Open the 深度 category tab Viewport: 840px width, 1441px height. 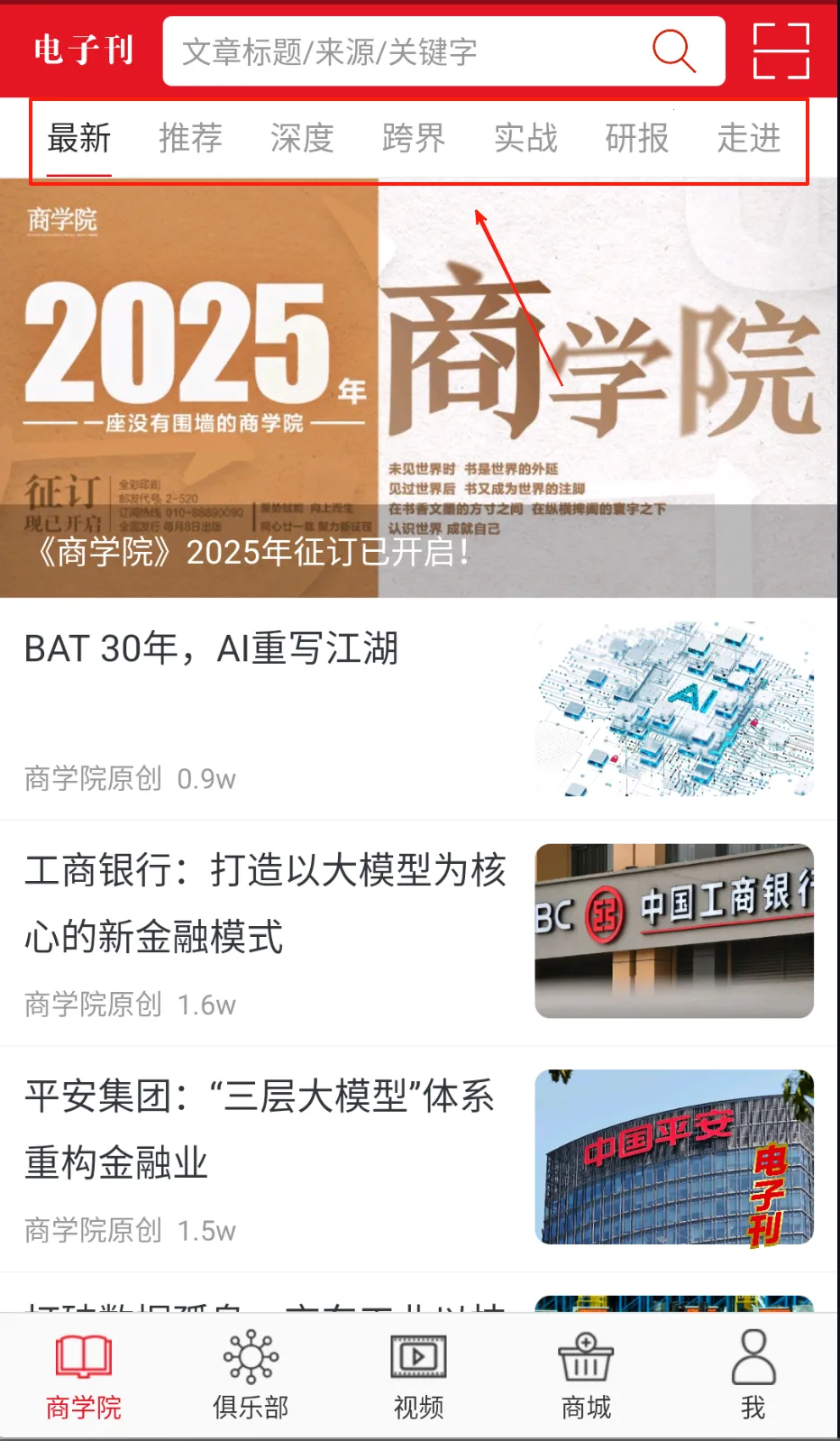pos(302,139)
